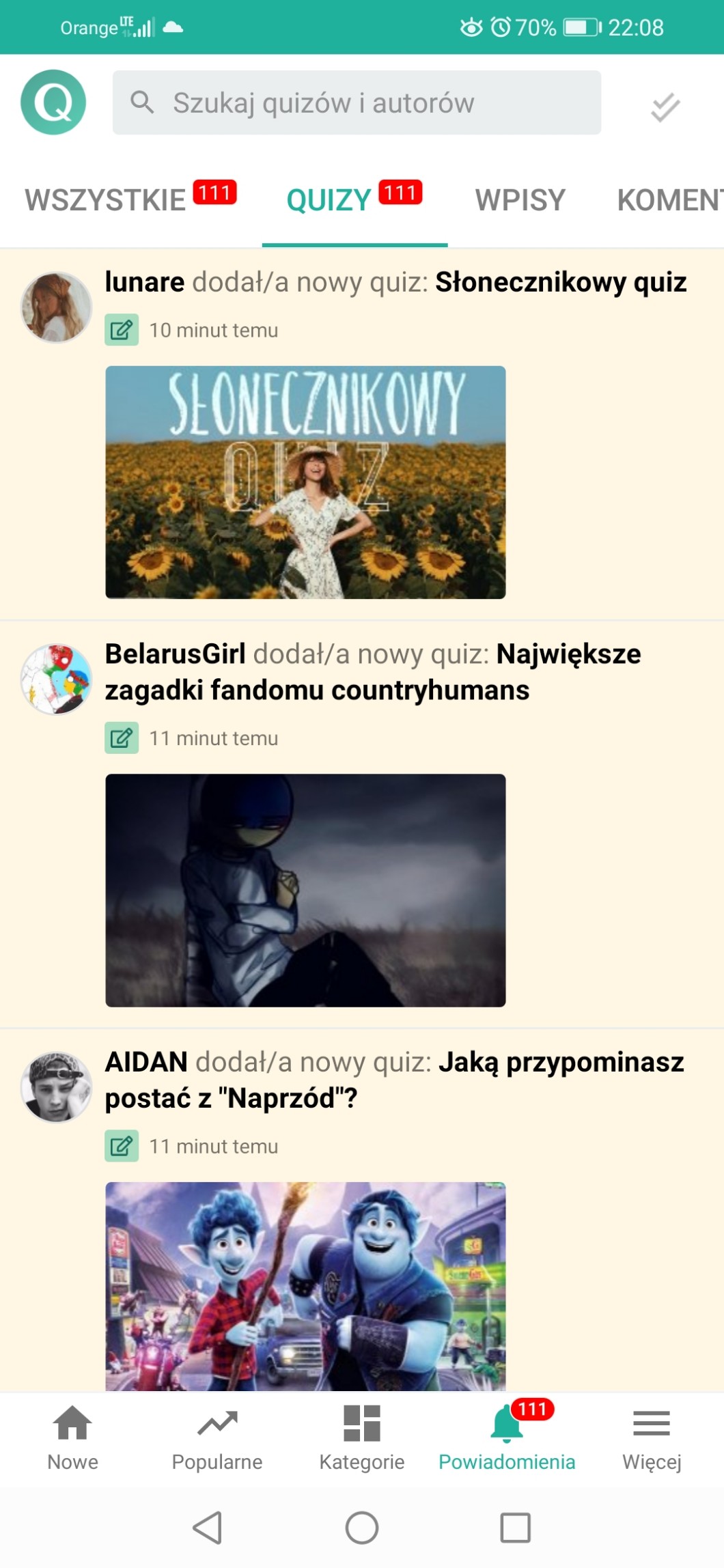Open BelarusGirl's profile avatar
The image size is (724, 1568).
[56, 679]
